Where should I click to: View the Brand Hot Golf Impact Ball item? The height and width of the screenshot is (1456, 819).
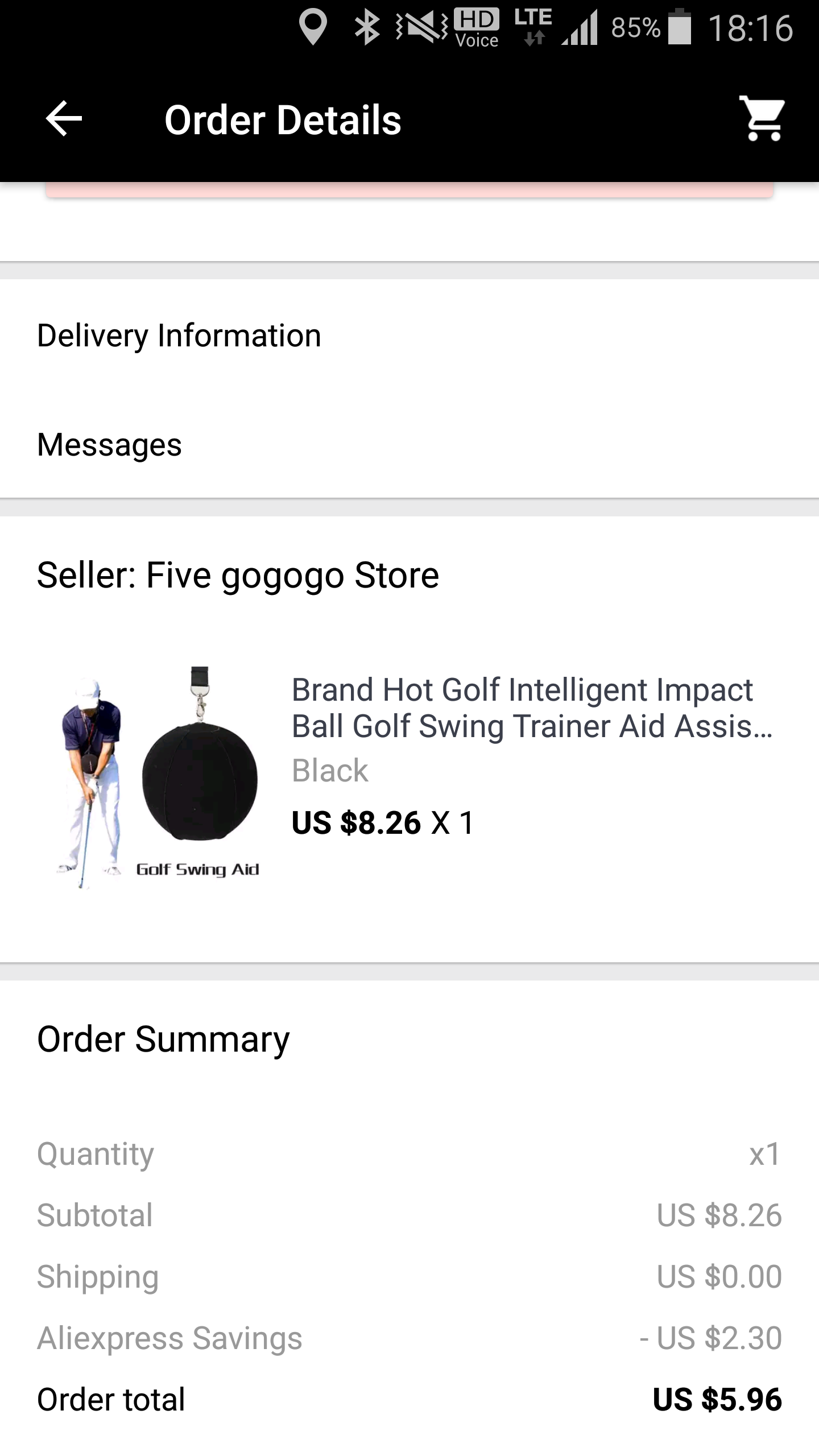pos(531,708)
